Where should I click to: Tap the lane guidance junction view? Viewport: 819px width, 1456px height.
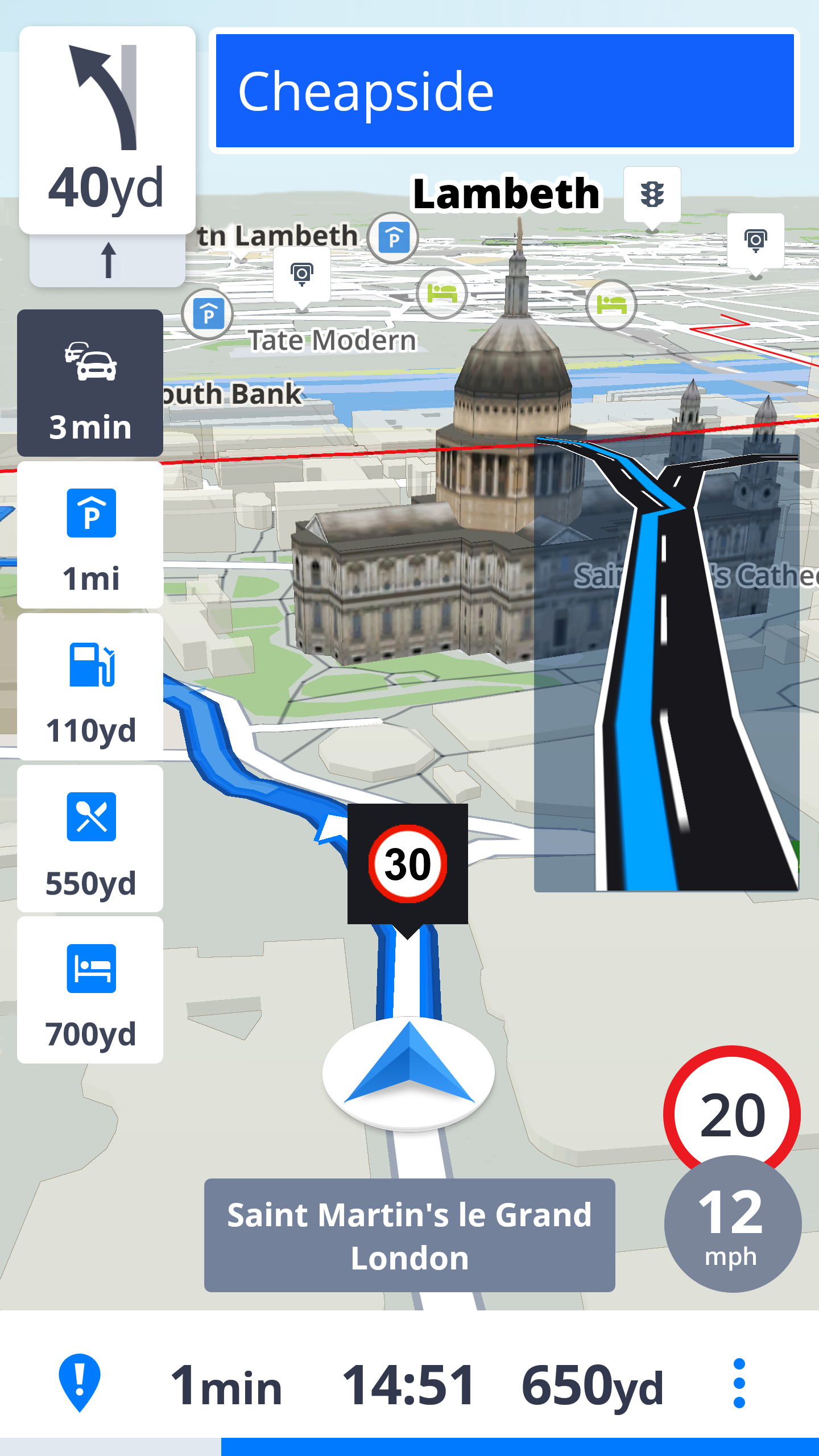pyautogui.click(x=667, y=664)
